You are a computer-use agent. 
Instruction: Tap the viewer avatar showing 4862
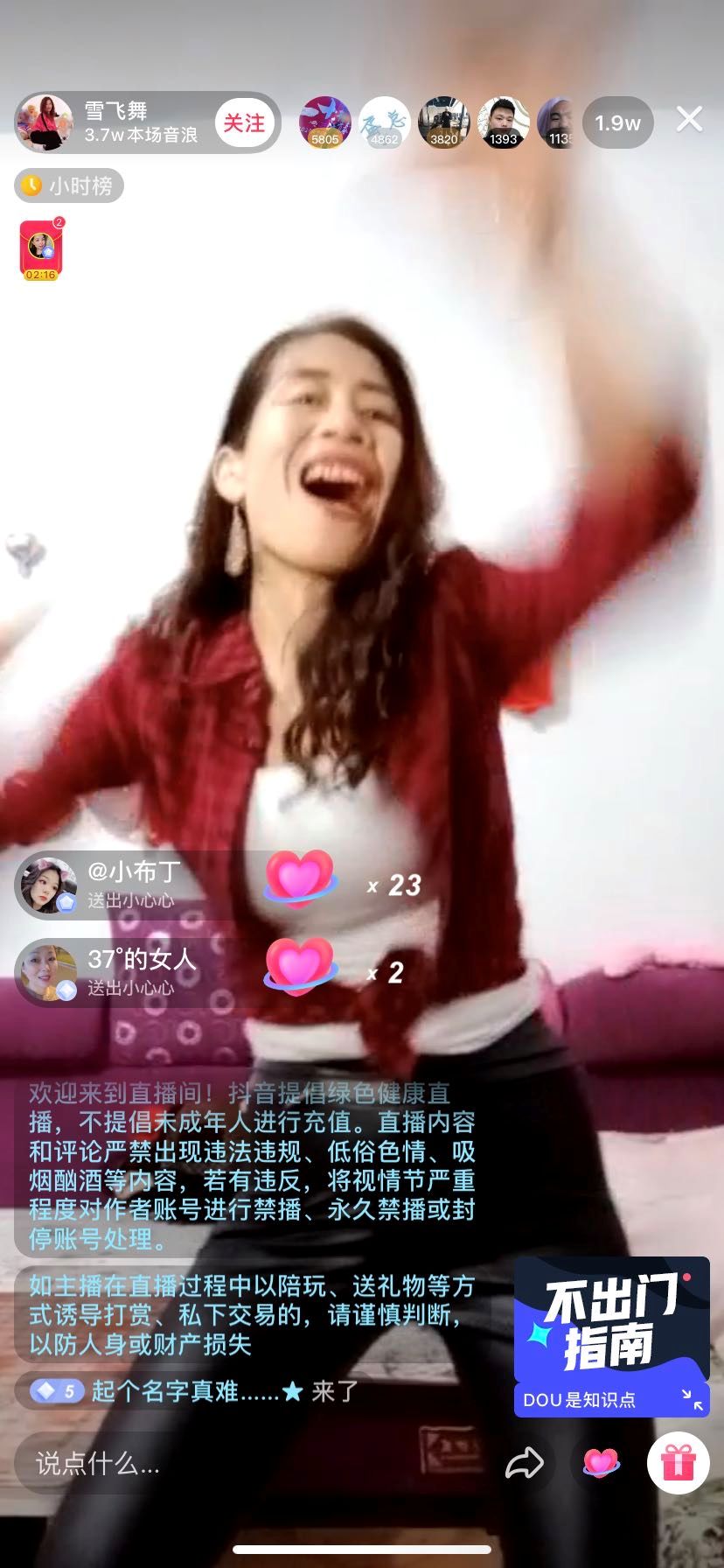click(x=383, y=122)
